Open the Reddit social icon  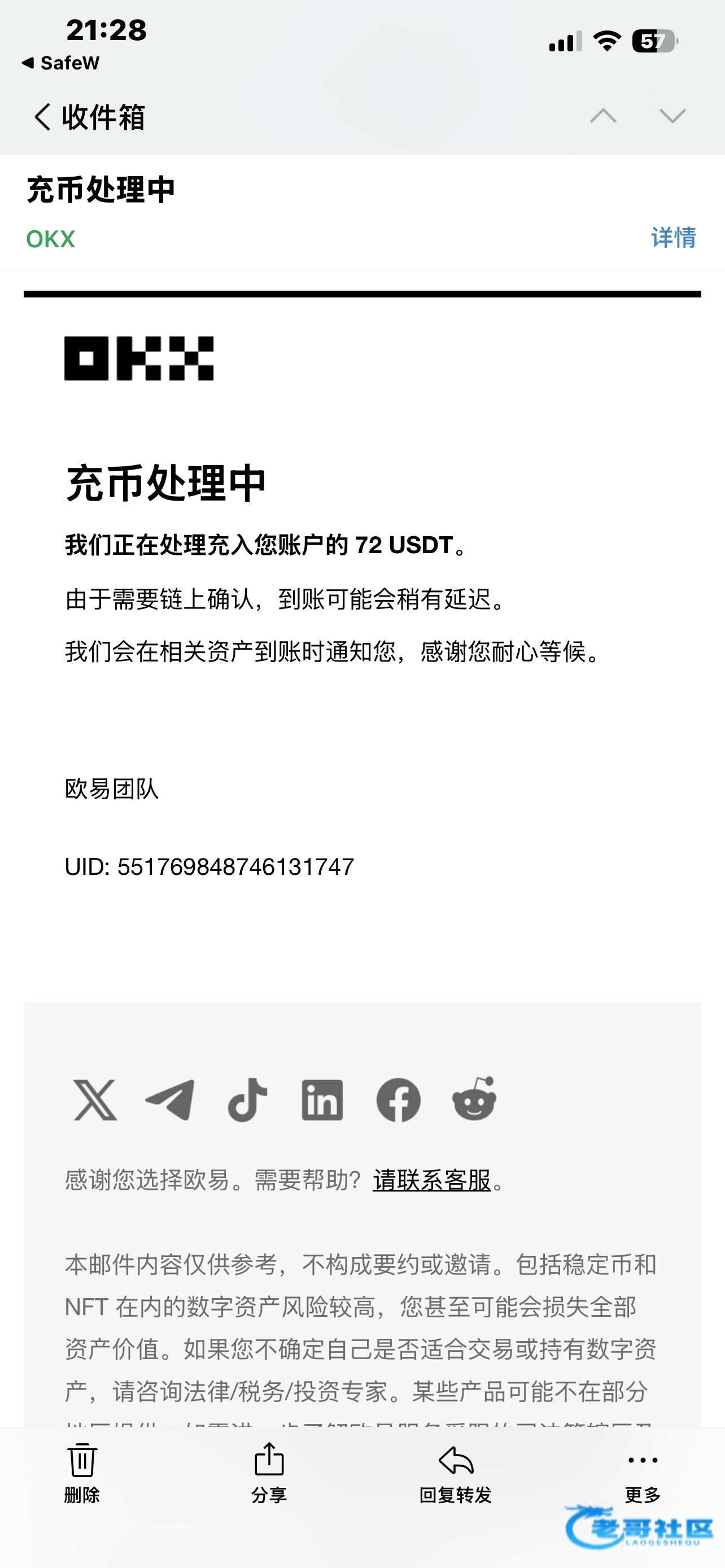point(474,1099)
